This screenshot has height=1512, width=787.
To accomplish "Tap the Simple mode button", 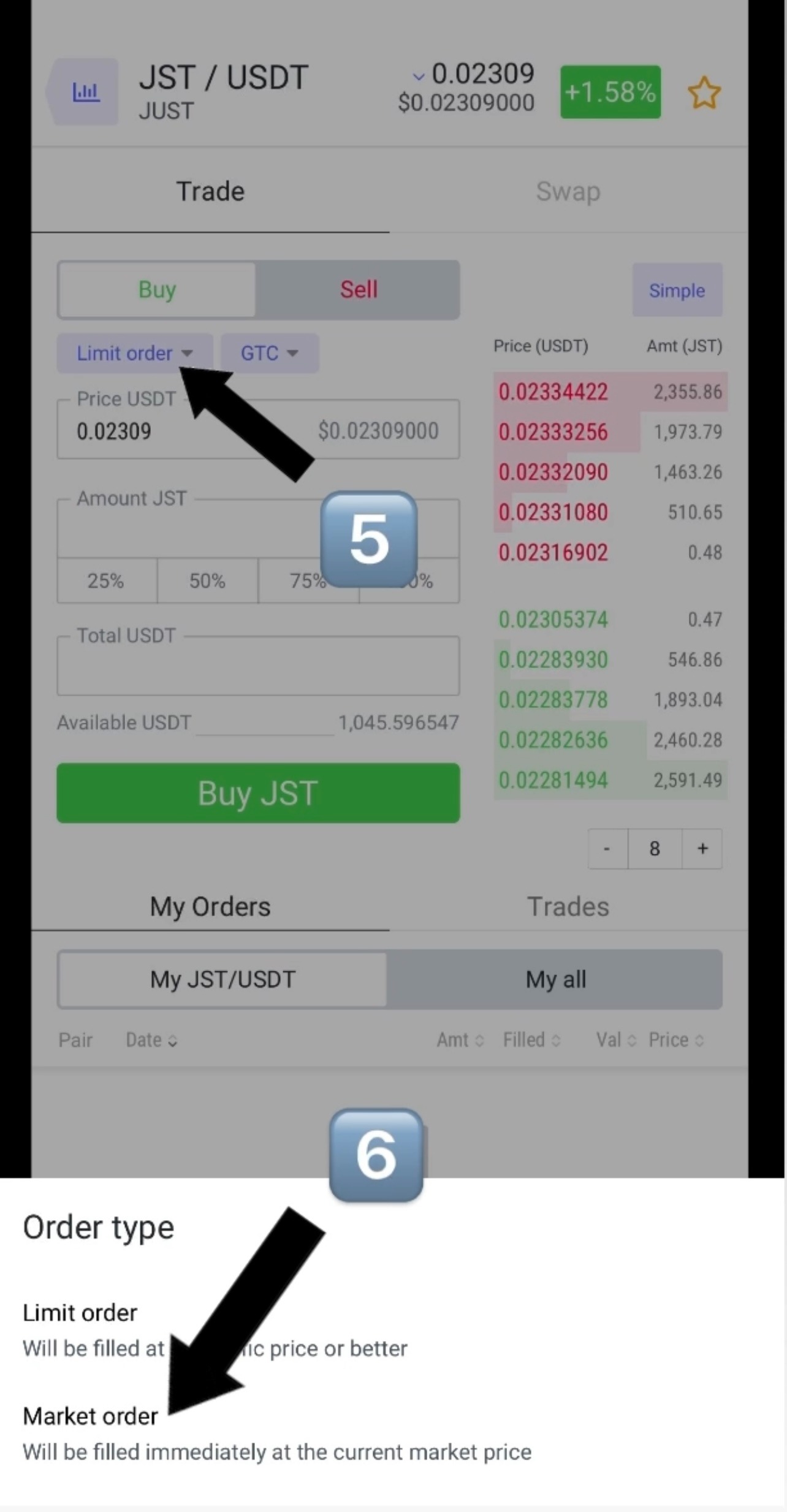I will [x=677, y=291].
